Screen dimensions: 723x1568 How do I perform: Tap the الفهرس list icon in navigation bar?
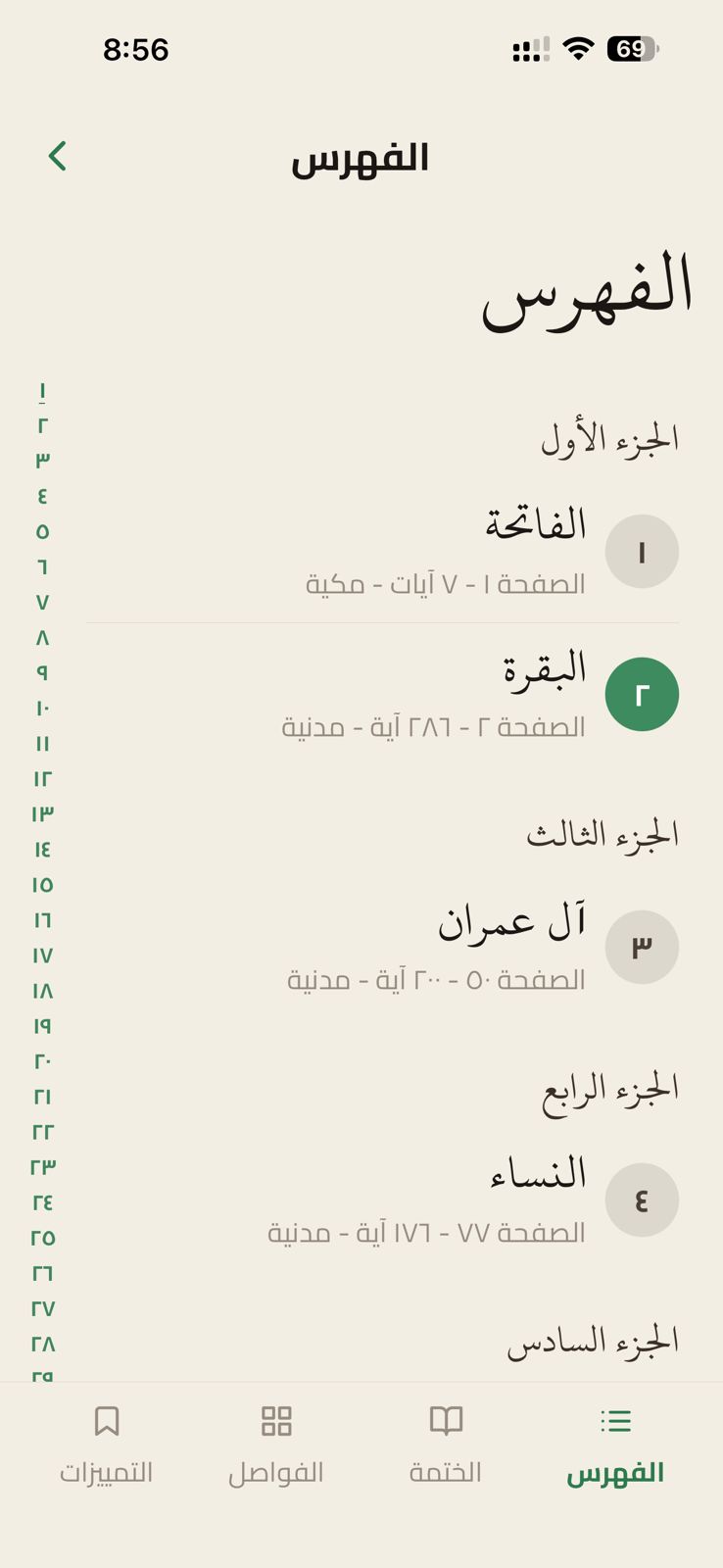(x=615, y=1441)
